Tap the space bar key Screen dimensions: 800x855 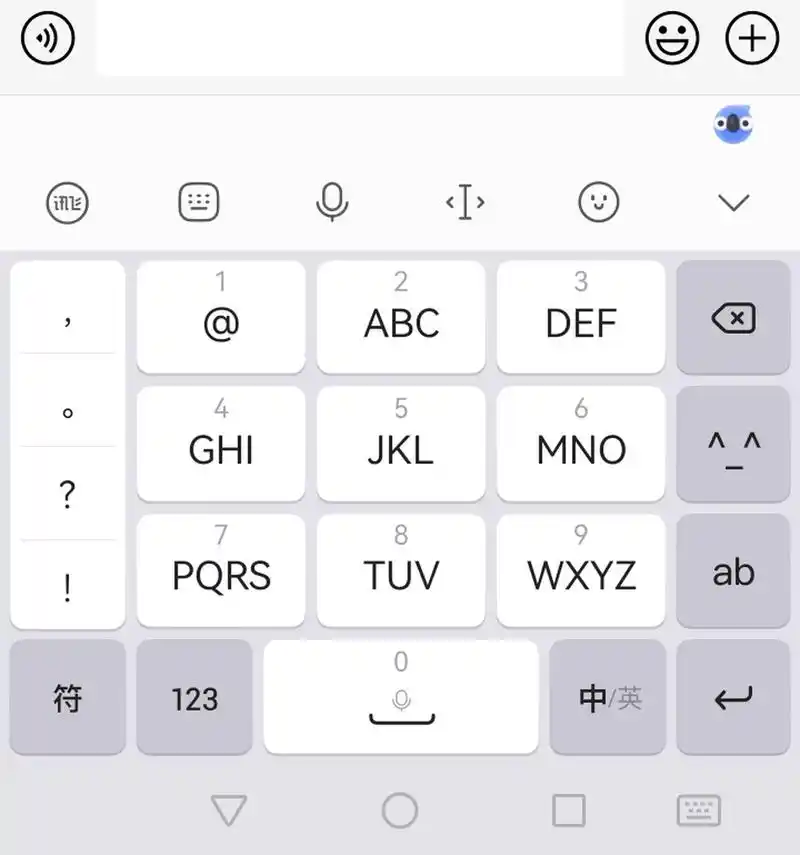pyautogui.click(x=401, y=698)
